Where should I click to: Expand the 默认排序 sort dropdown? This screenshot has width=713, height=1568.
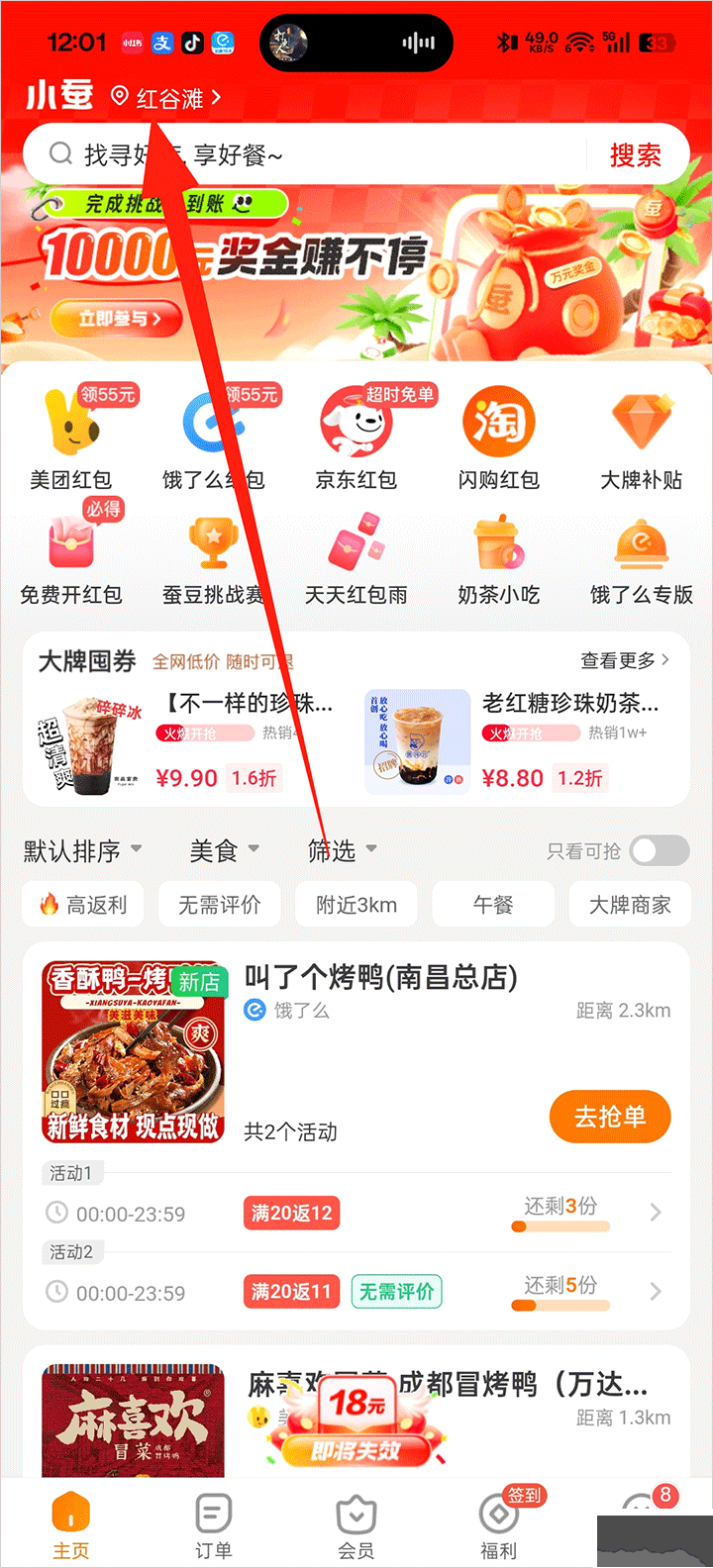coord(83,850)
